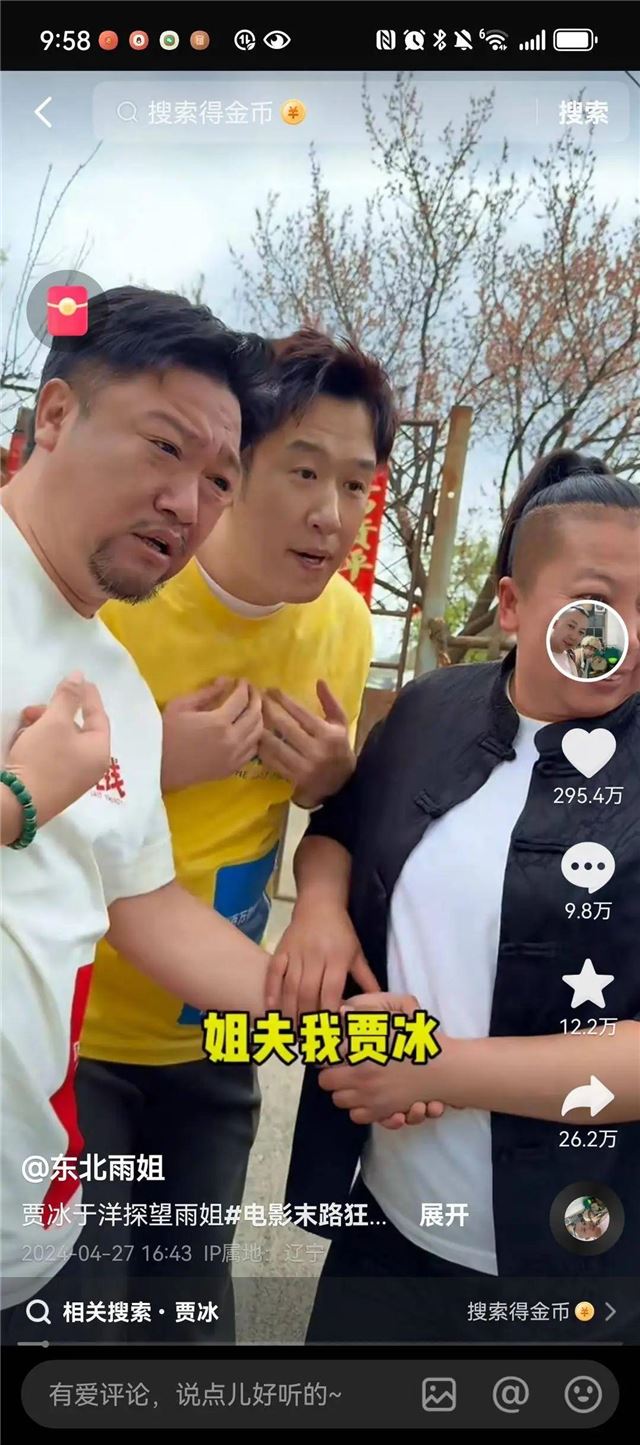
Task: Open the @东北雨姐 profile name
Action: [x=94, y=1168]
